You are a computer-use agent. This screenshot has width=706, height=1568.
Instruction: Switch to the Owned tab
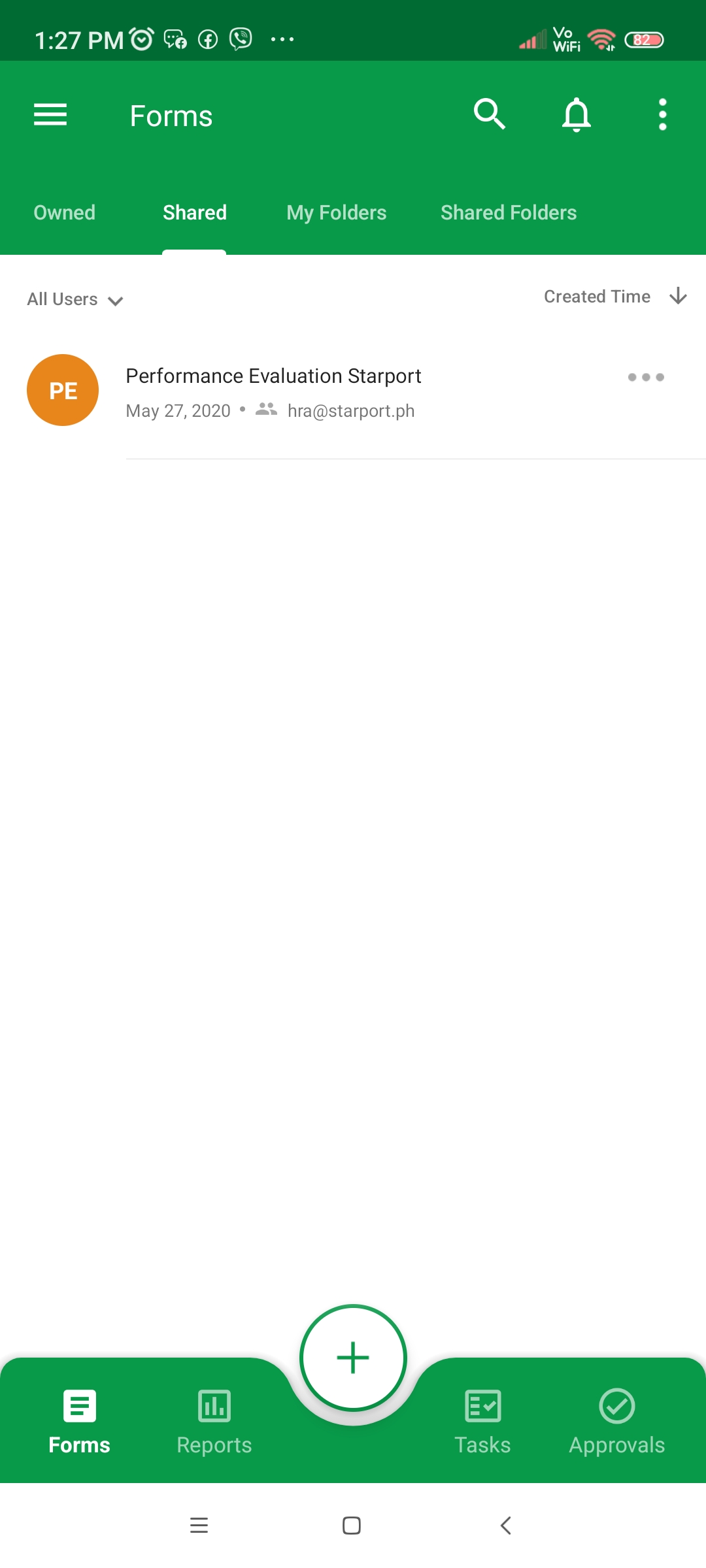click(64, 212)
